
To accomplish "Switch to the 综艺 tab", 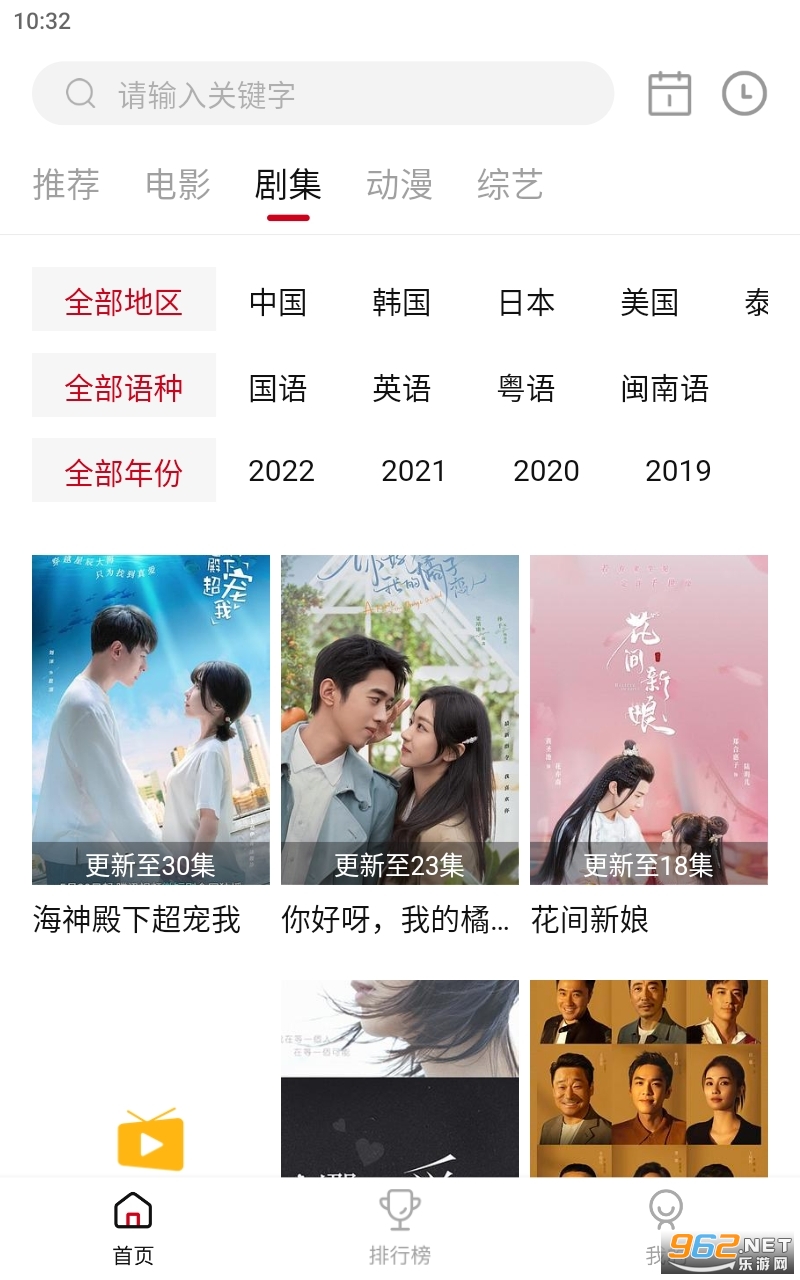I will point(510,185).
